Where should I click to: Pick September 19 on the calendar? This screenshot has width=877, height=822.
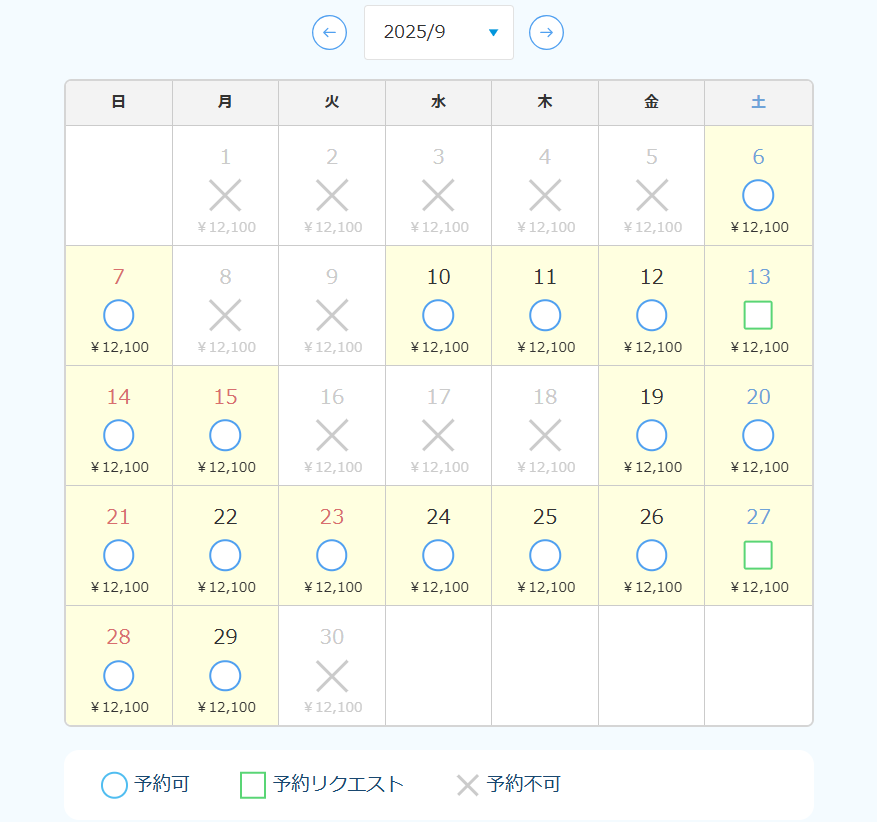[x=651, y=435]
